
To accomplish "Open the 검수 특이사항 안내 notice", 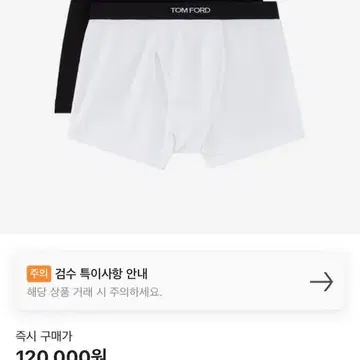I will [x=180, y=282].
